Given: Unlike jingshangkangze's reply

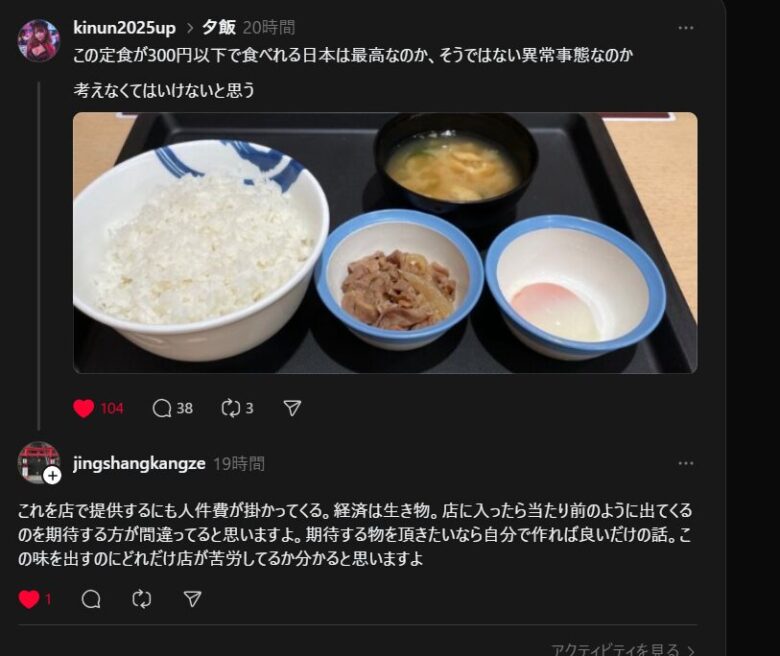Looking at the screenshot, I should click(29, 599).
